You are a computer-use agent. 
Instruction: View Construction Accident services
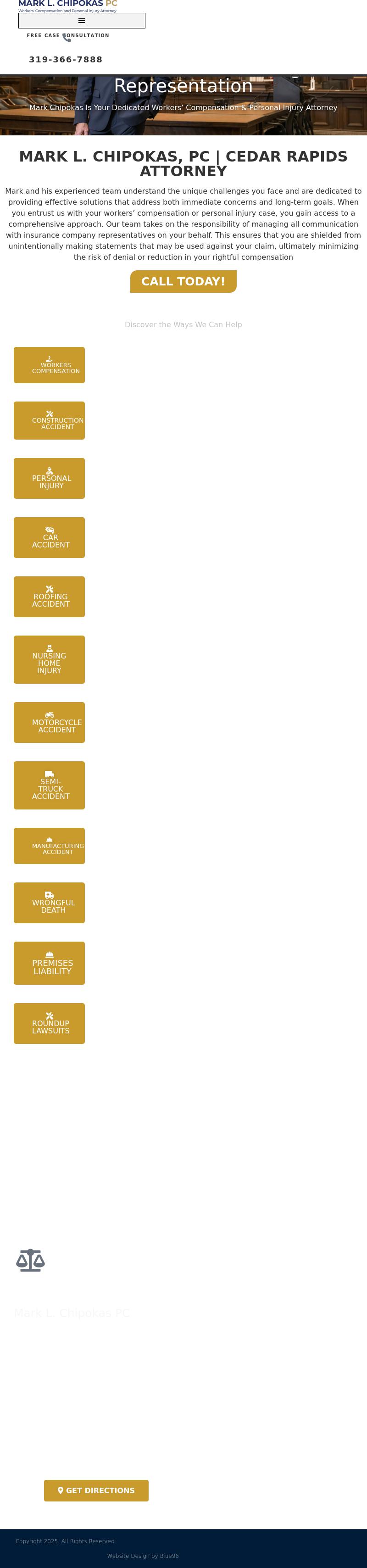coord(49,421)
